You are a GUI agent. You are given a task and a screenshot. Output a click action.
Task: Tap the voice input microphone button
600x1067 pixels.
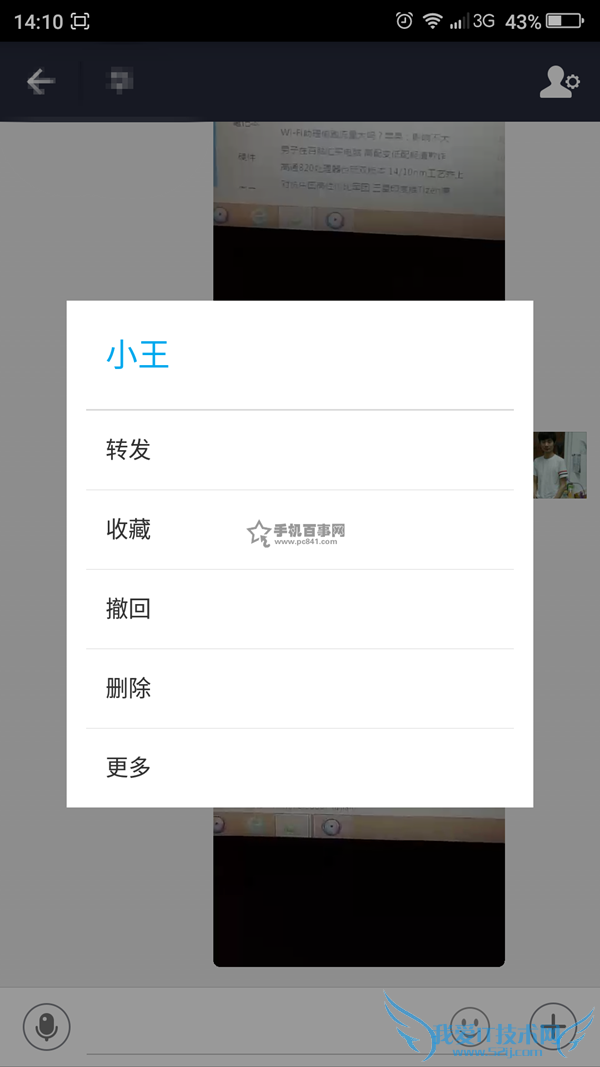coord(46,1025)
